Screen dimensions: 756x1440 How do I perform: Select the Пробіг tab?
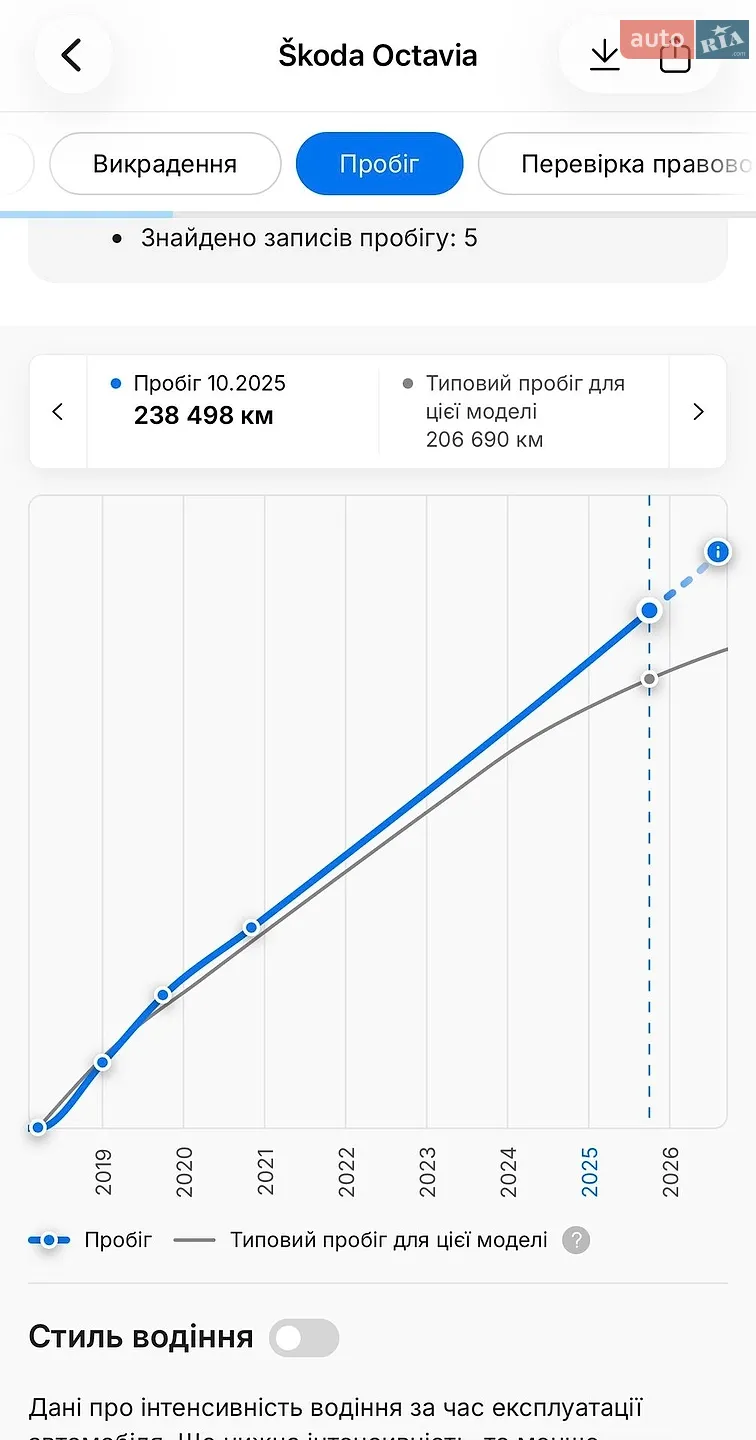point(379,164)
